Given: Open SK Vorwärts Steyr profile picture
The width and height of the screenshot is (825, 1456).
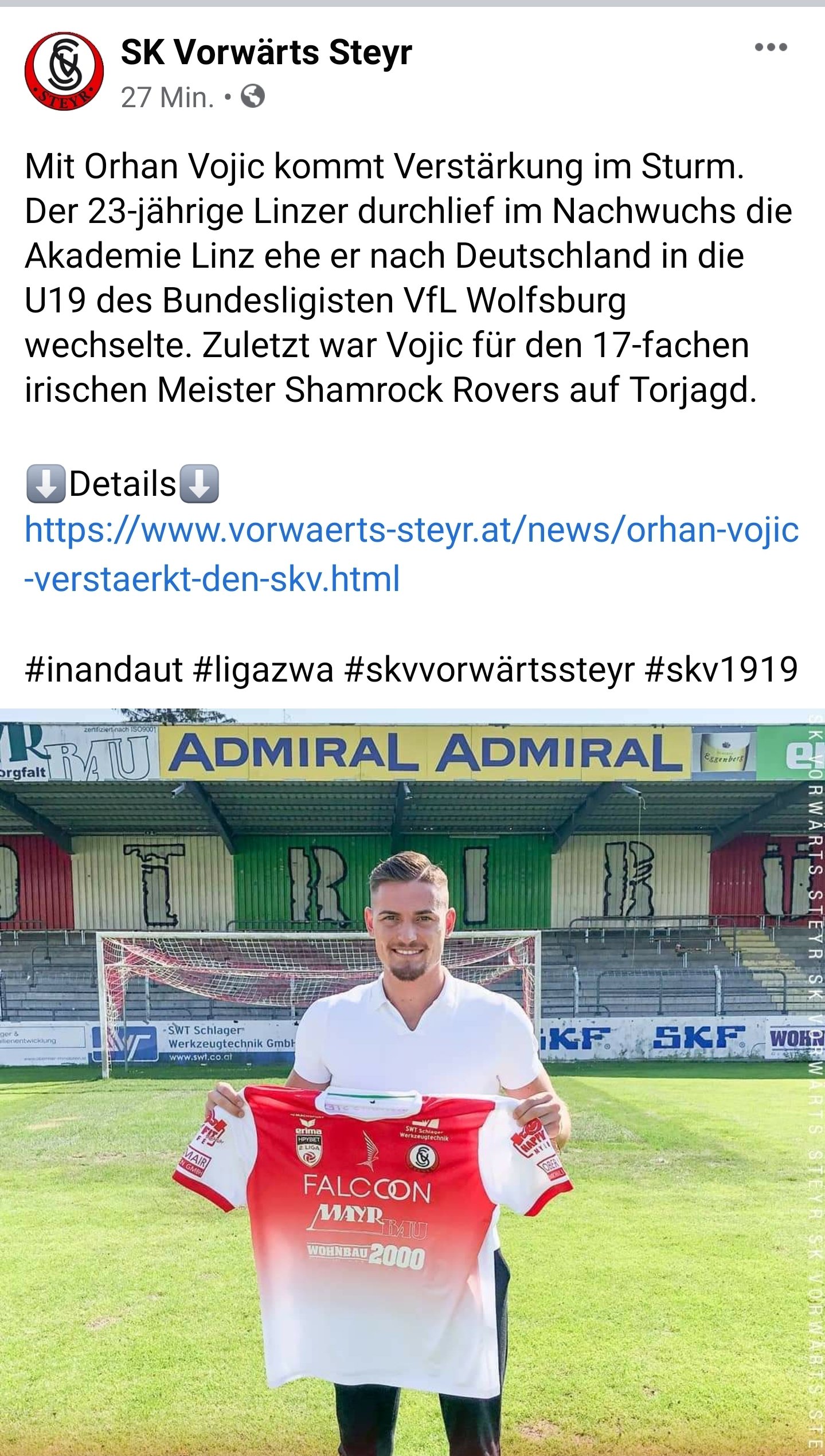Looking at the screenshot, I should [x=64, y=71].
